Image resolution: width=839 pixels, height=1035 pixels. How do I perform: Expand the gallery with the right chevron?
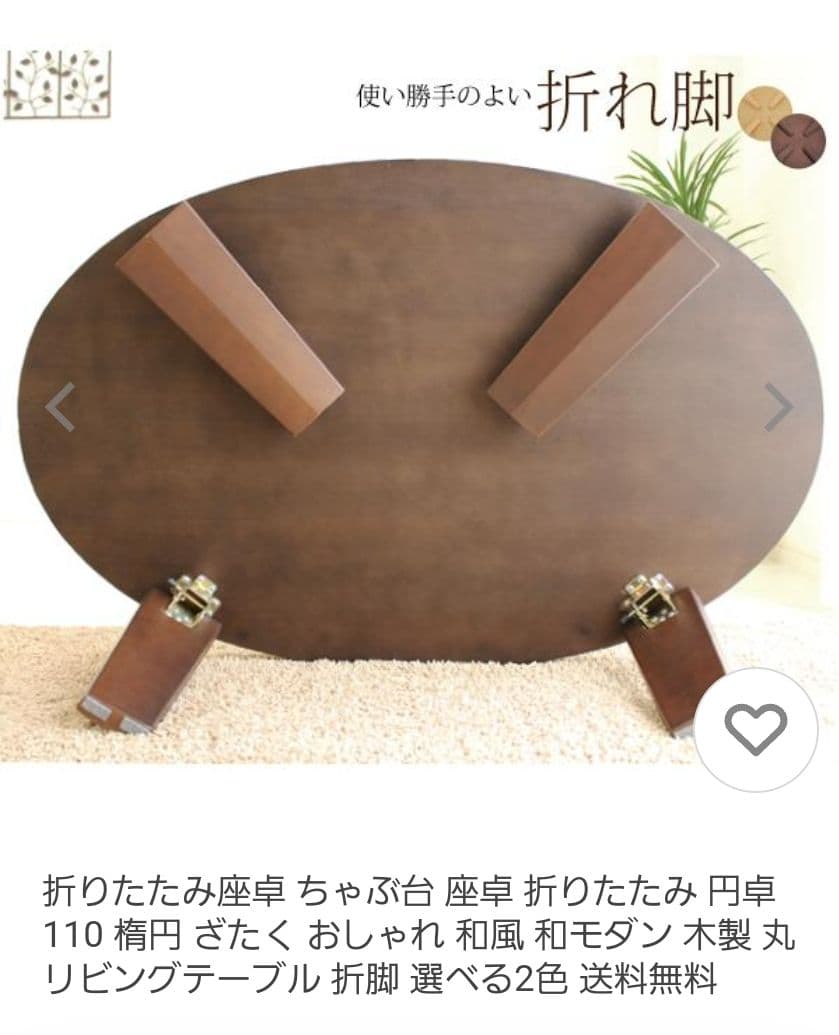[780, 407]
